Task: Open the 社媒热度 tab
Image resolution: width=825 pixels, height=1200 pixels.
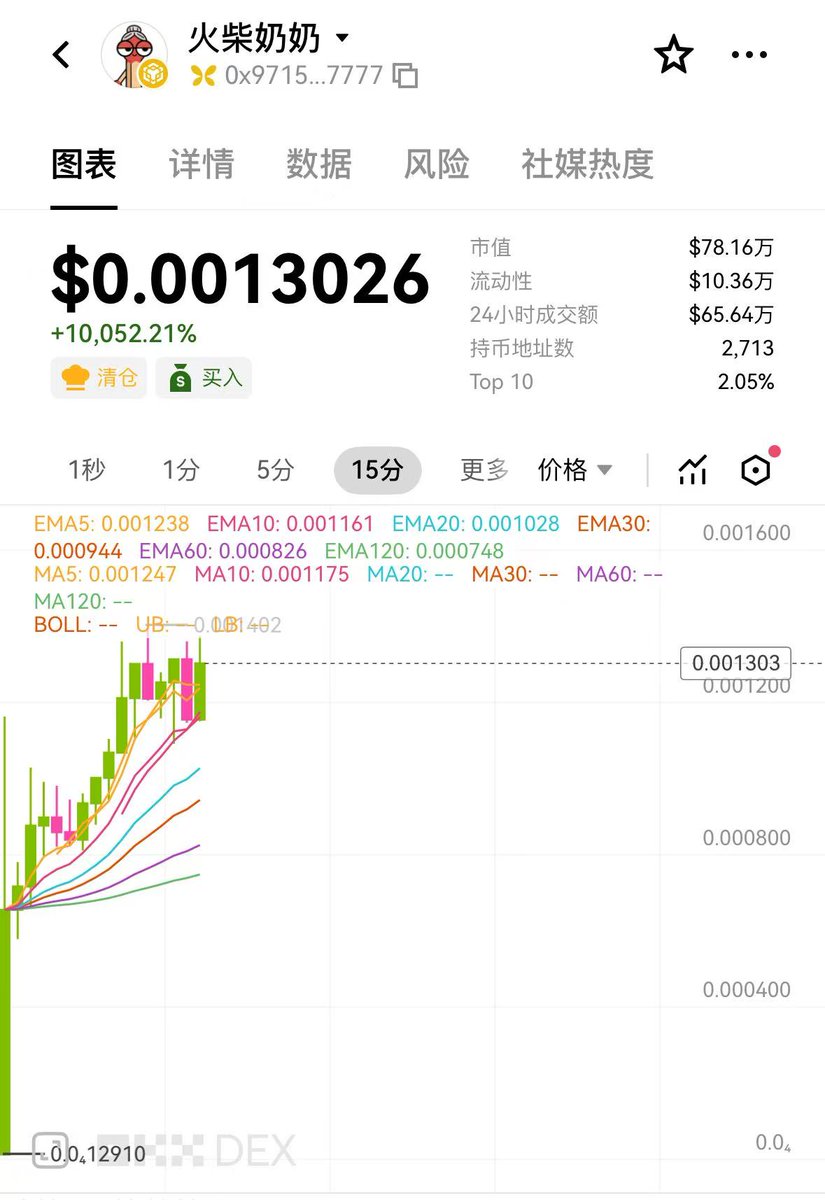Action: pyautogui.click(x=587, y=164)
